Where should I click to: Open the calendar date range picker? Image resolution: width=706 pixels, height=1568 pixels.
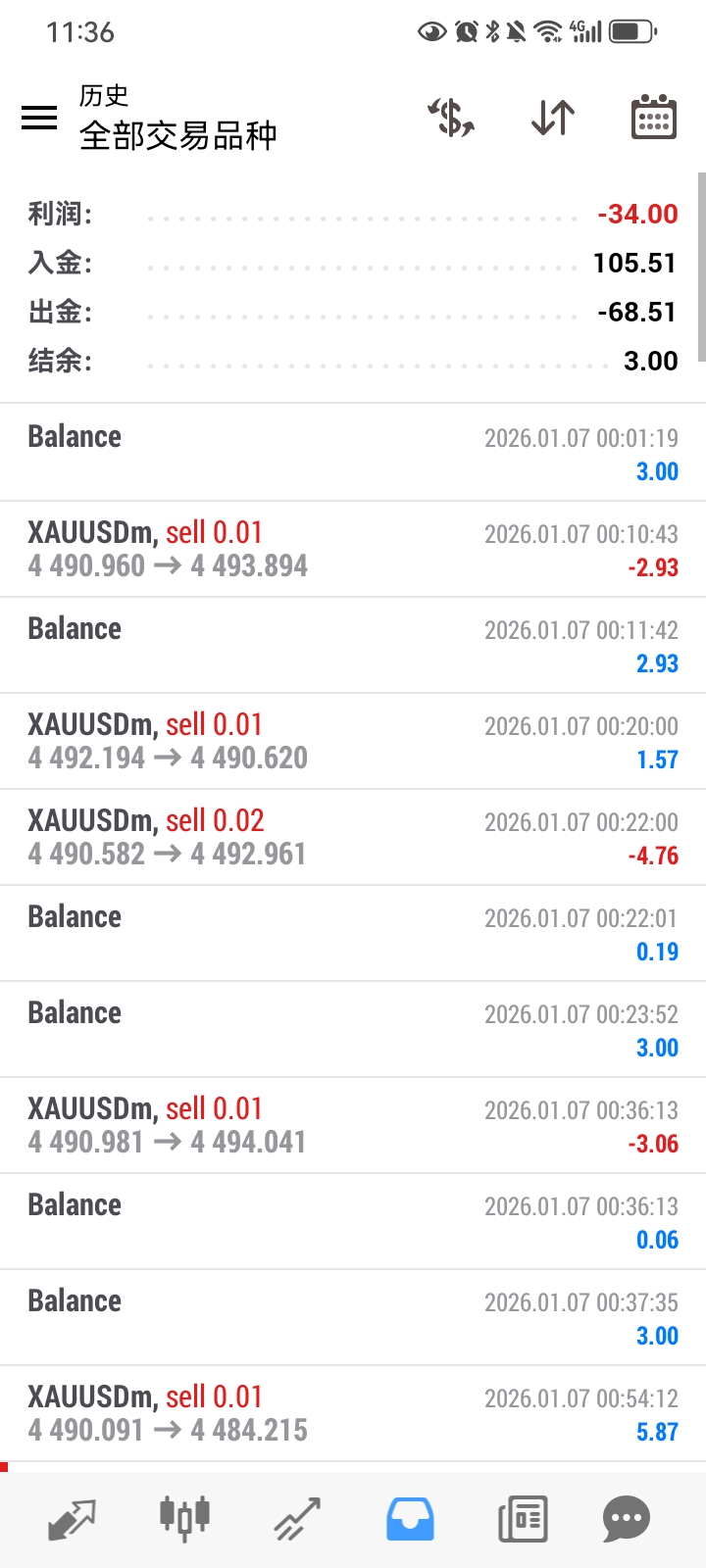[653, 118]
